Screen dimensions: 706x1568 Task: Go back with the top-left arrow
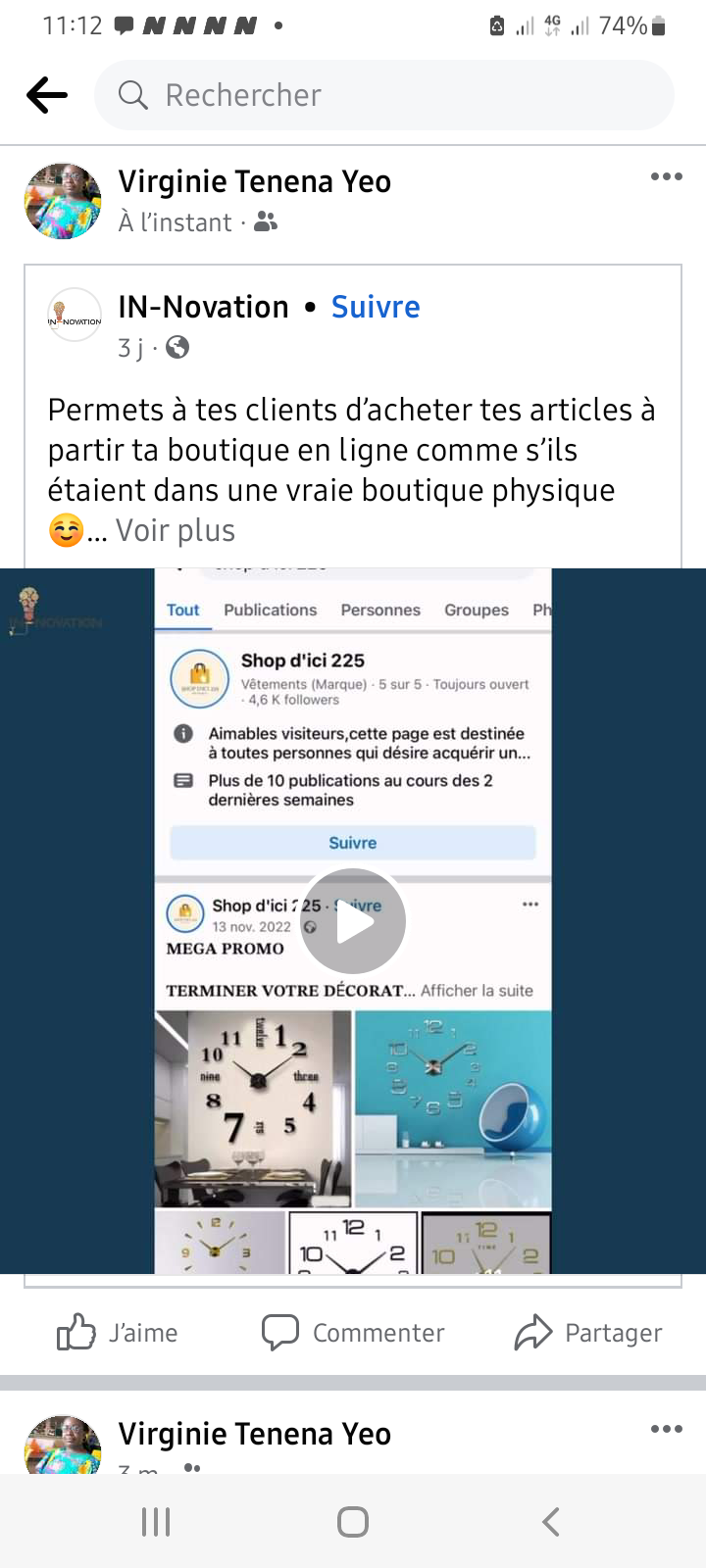click(x=46, y=95)
